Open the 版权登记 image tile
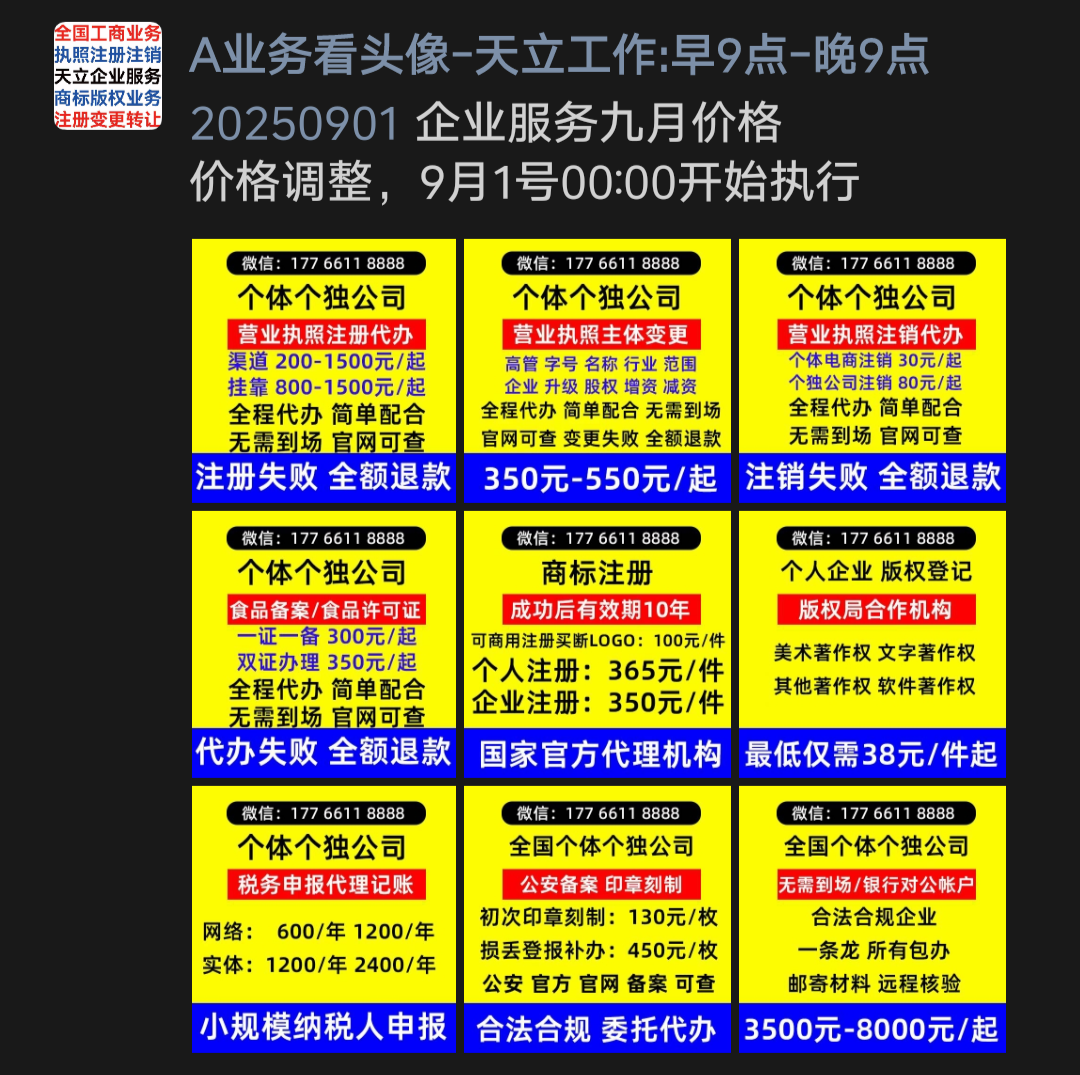This screenshot has width=1080, height=1075. pos(872,644)
